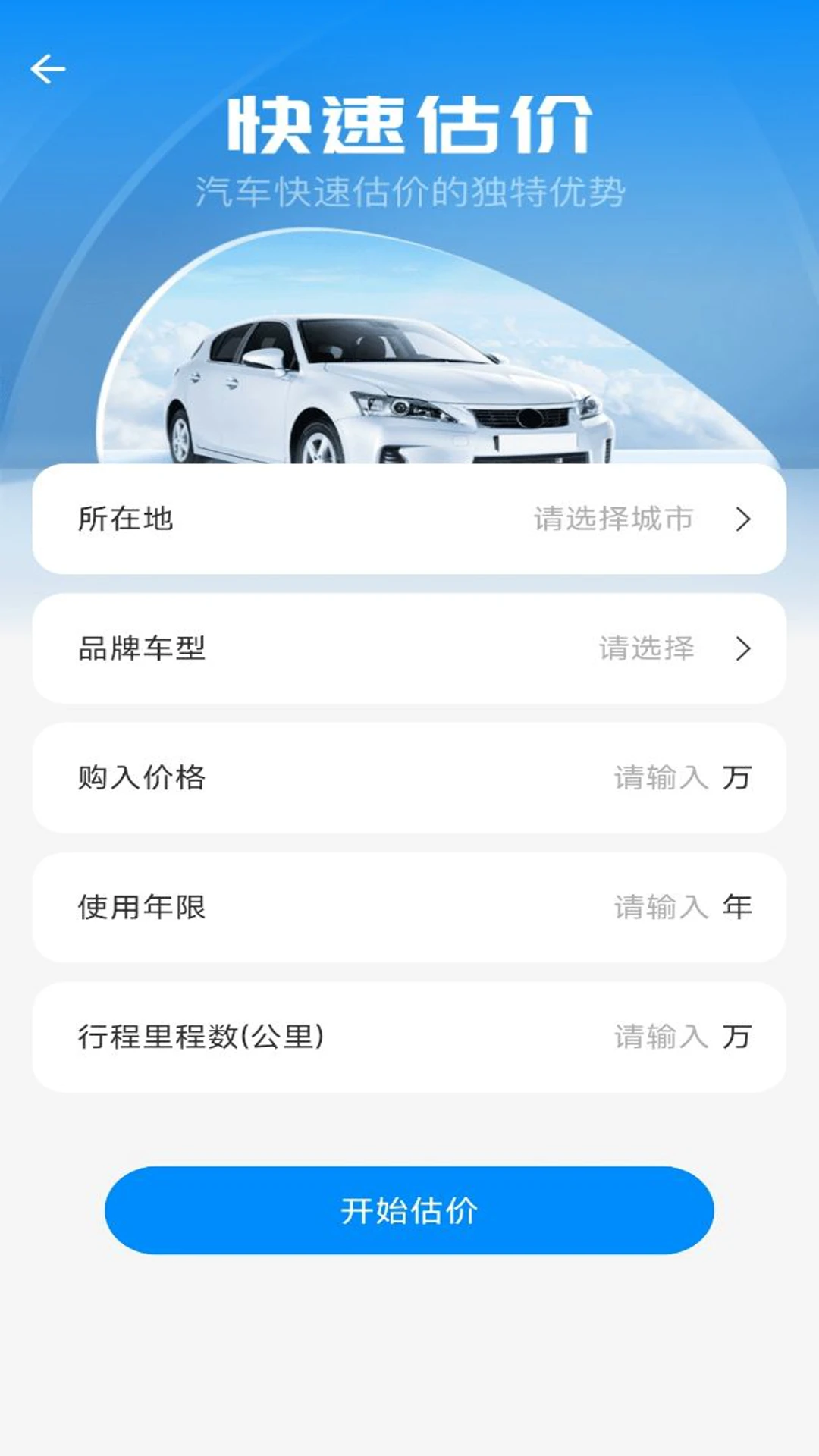Tap the 开始估价 button
This screenshot has height=1456, width=819.
[409, 1213]
